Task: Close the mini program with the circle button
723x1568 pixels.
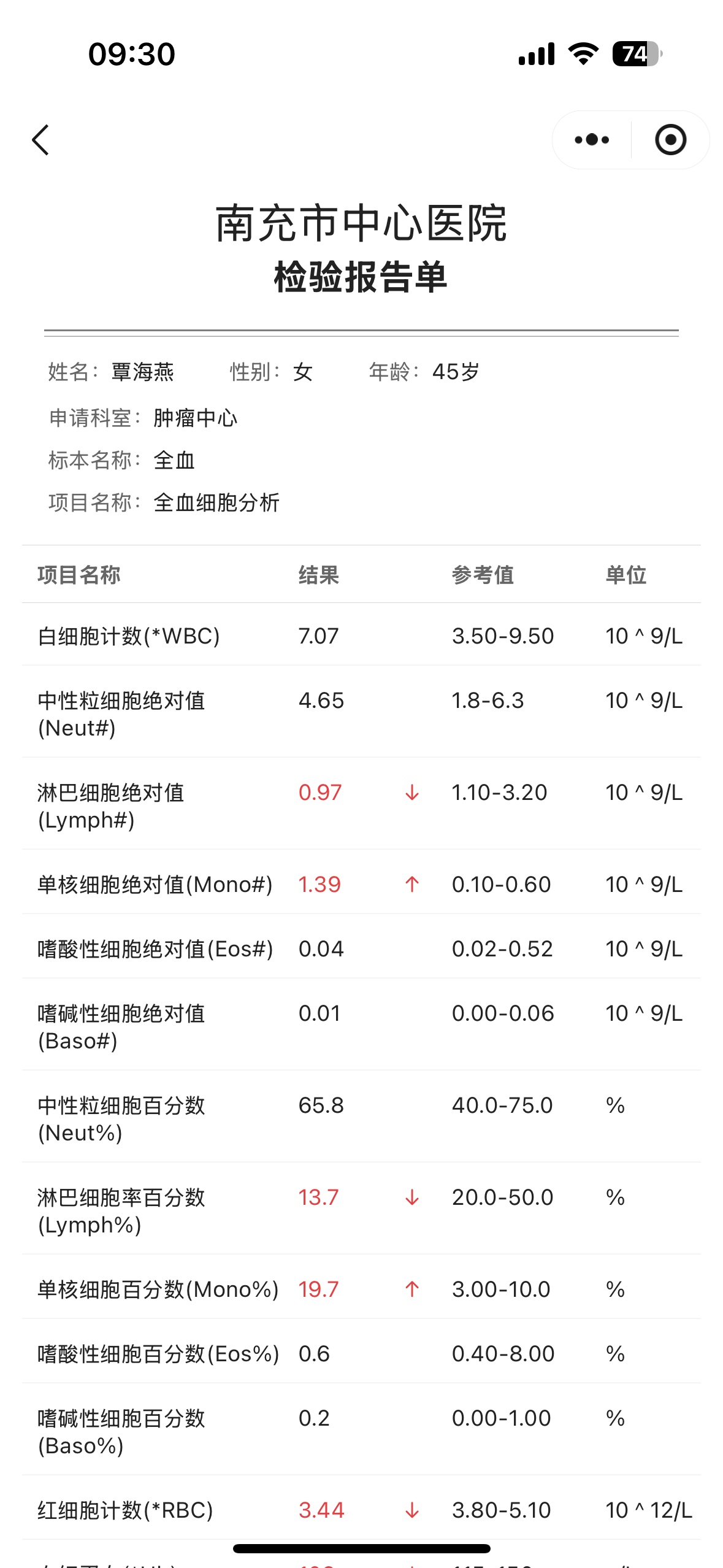Action: click(x=670, y=140)
